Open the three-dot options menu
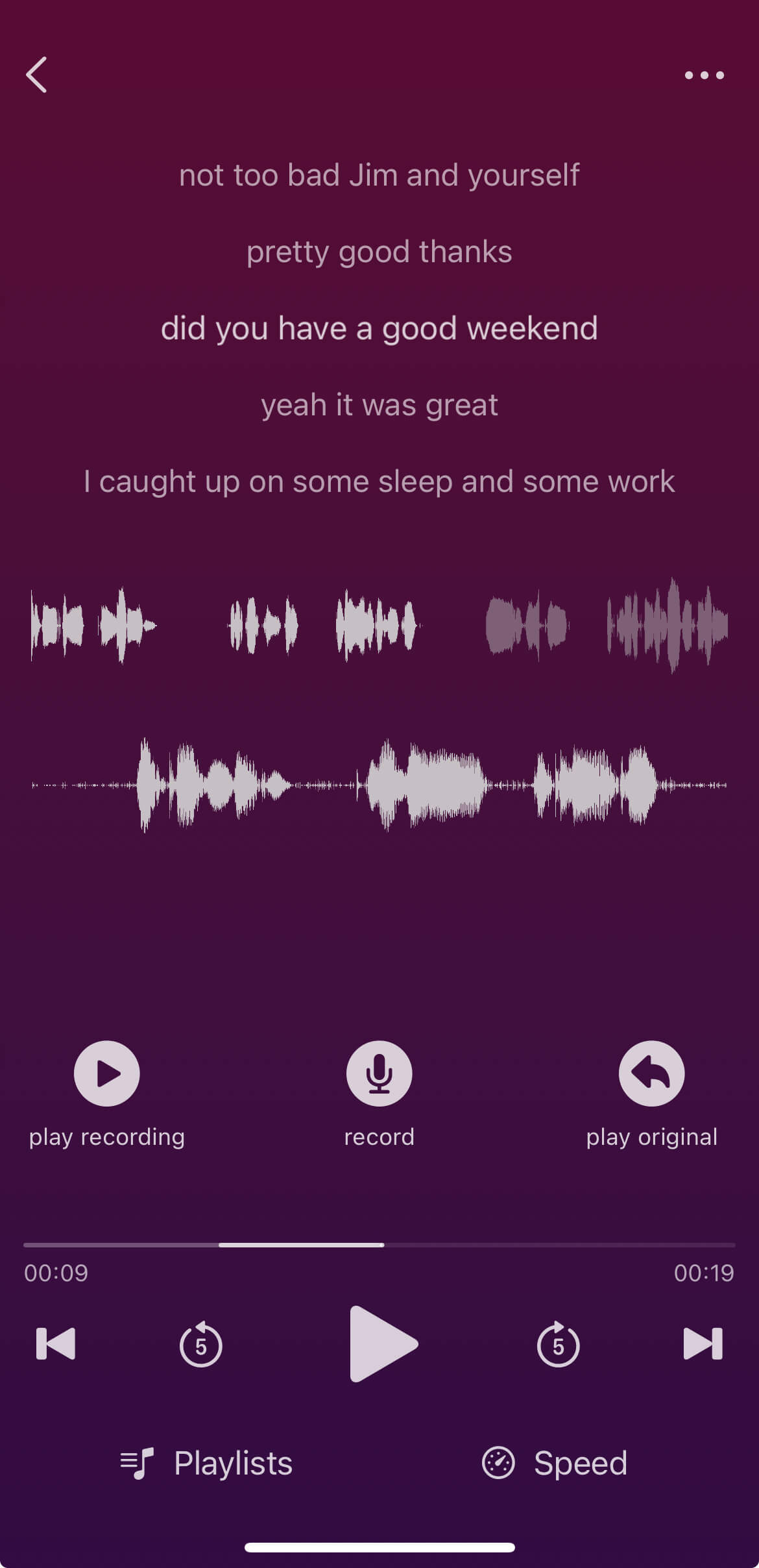The width and height of the screenshot is (759, 1568). pos(705,75)
